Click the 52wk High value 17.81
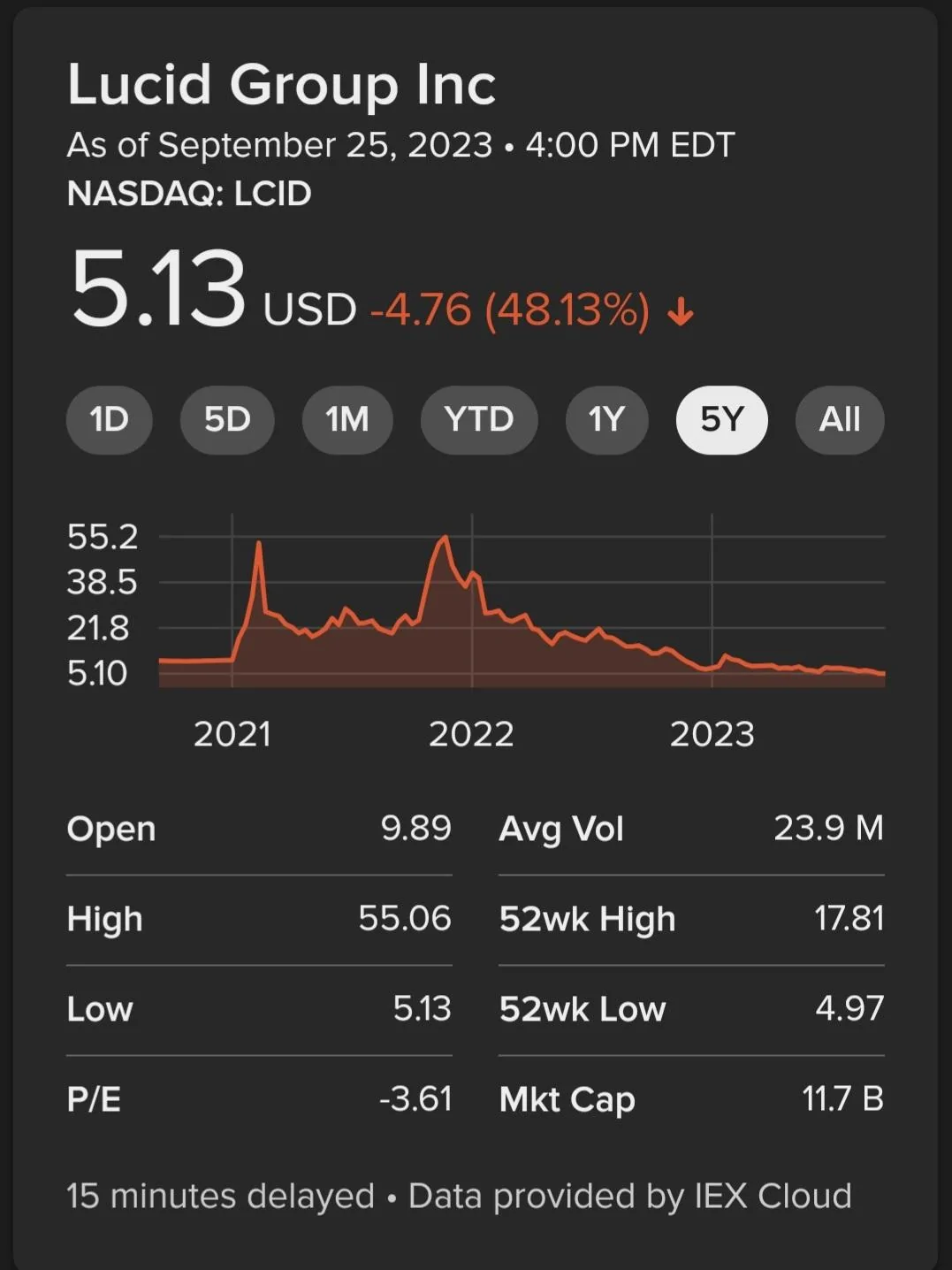Image resolution: width=952 pixels, height=1270 pixels. [x=850, y=919]
